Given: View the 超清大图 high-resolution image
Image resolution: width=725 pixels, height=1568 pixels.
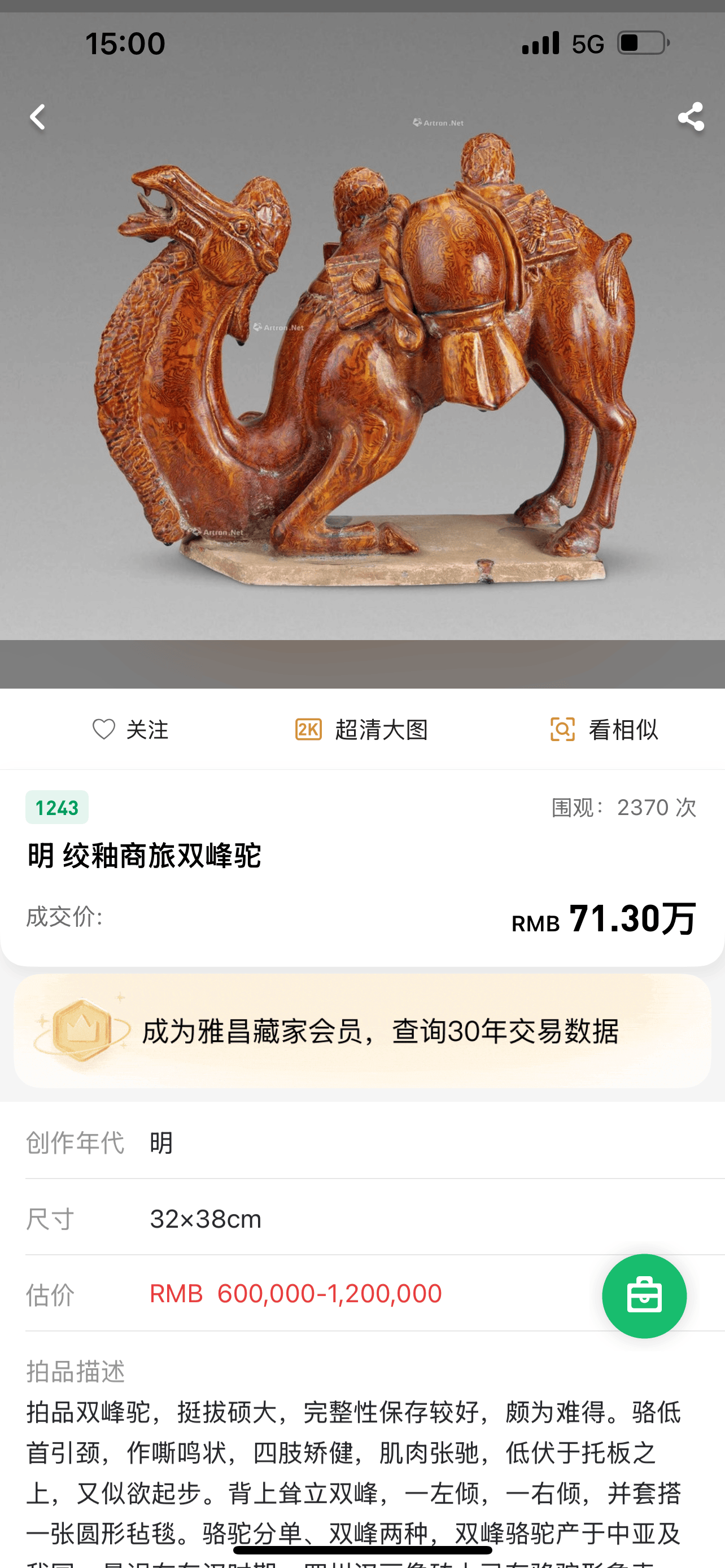Looking at the screenshot, I should pos(361,729).
